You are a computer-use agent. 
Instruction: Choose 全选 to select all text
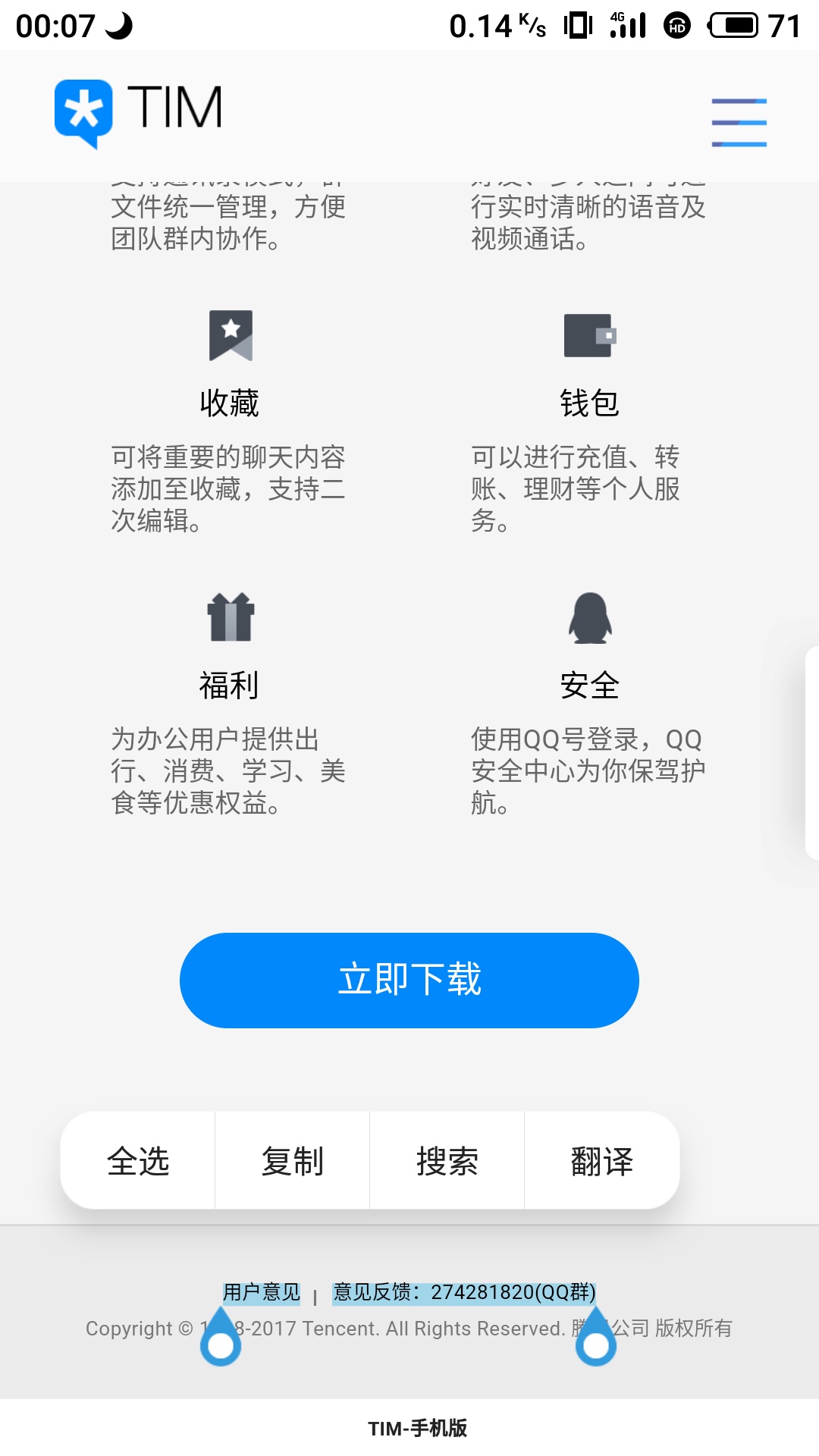click(x=138, y=1161)
